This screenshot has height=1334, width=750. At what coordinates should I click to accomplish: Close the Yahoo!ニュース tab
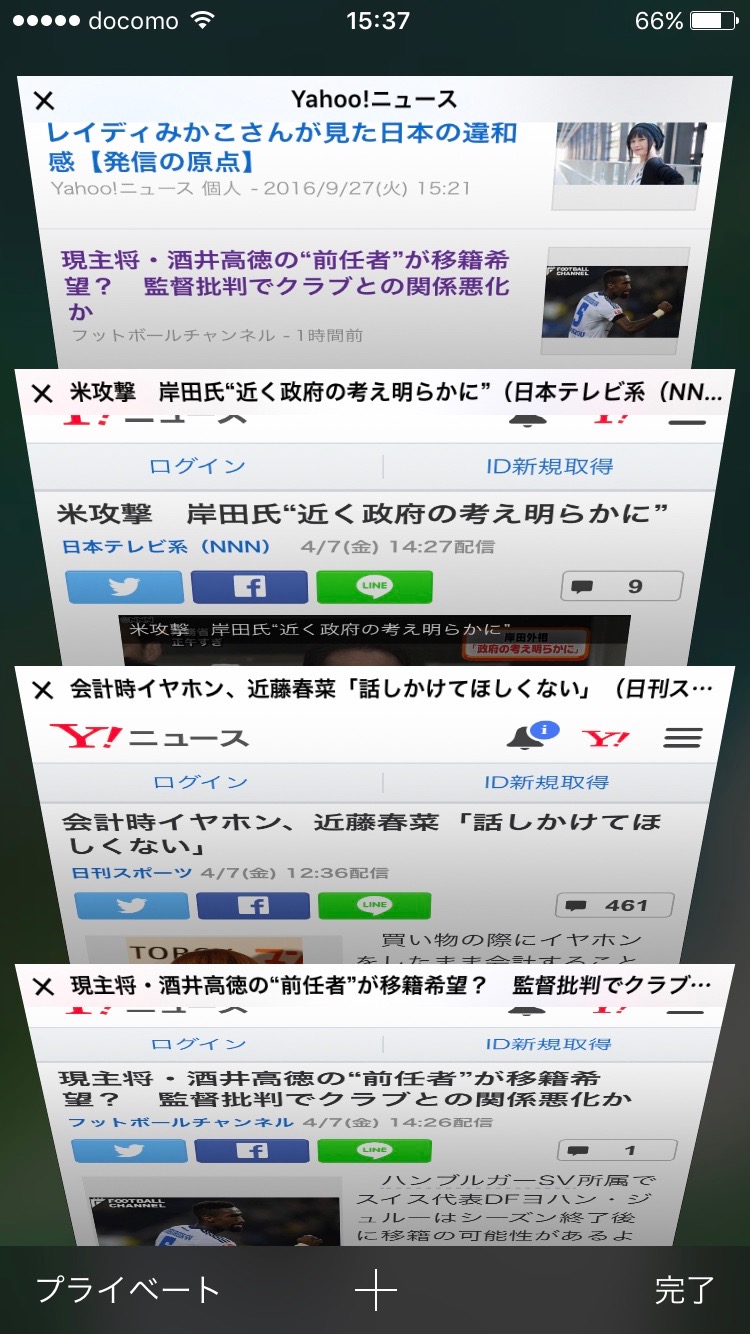coord(44,100)
